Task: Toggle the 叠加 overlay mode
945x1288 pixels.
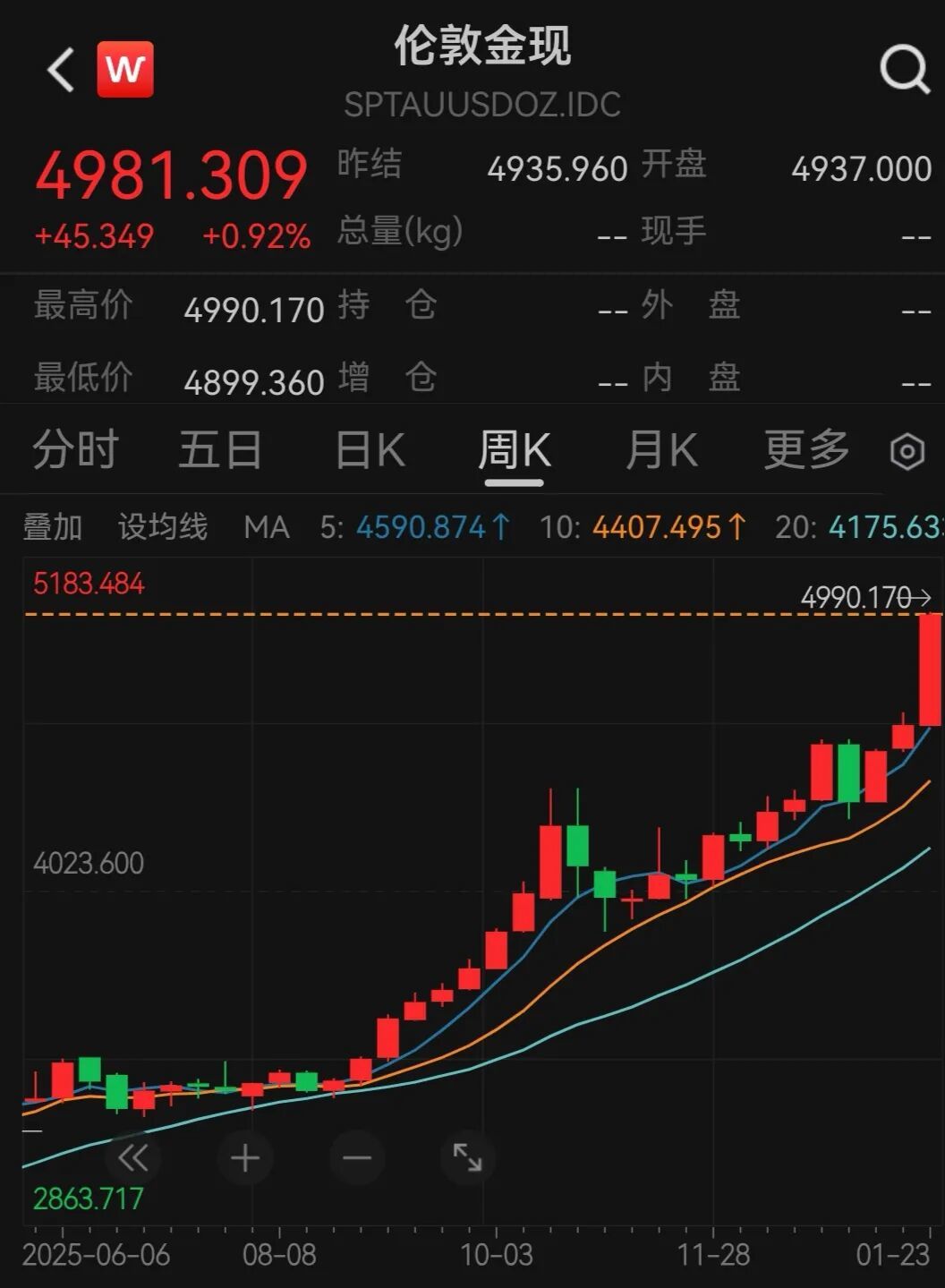Action: [55, 527]
